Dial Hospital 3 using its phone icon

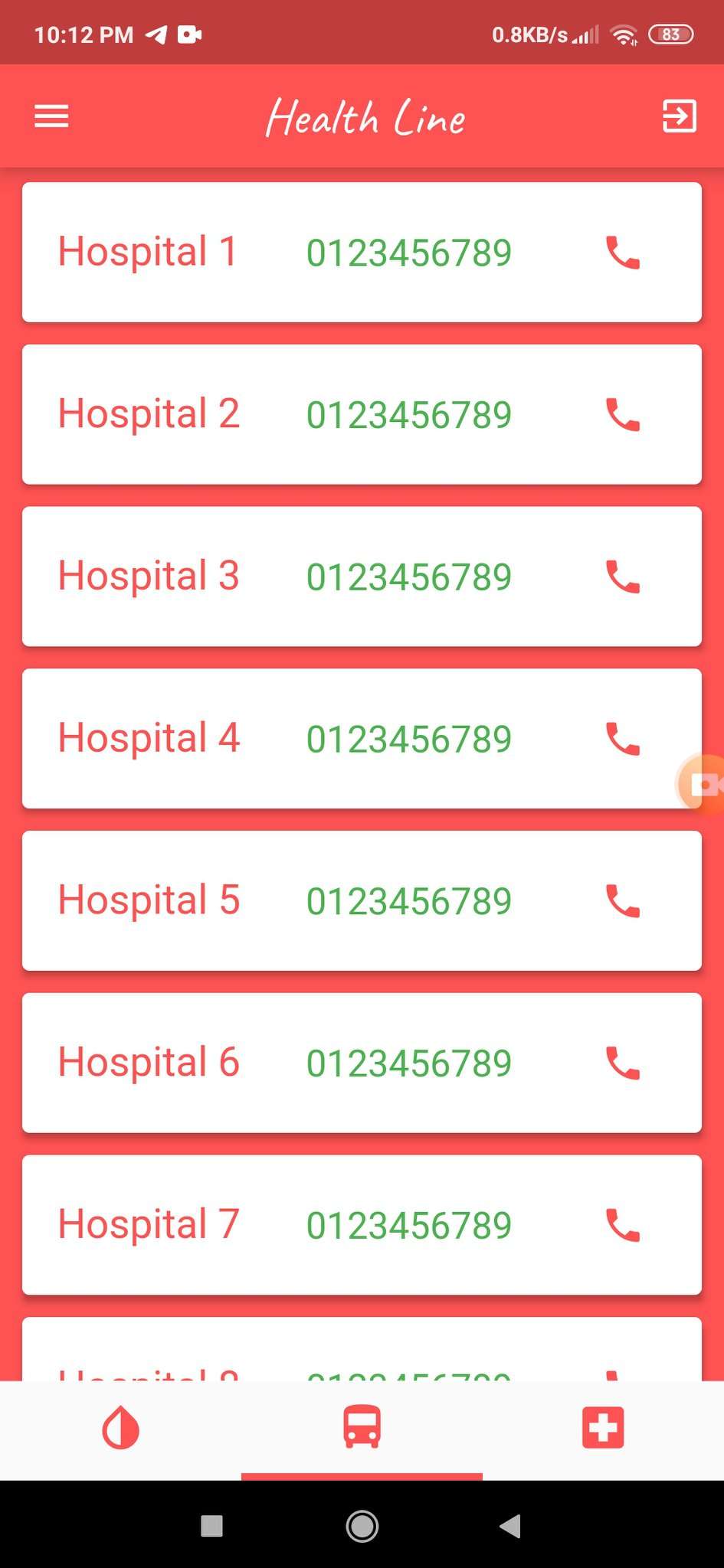coord(623,577)
